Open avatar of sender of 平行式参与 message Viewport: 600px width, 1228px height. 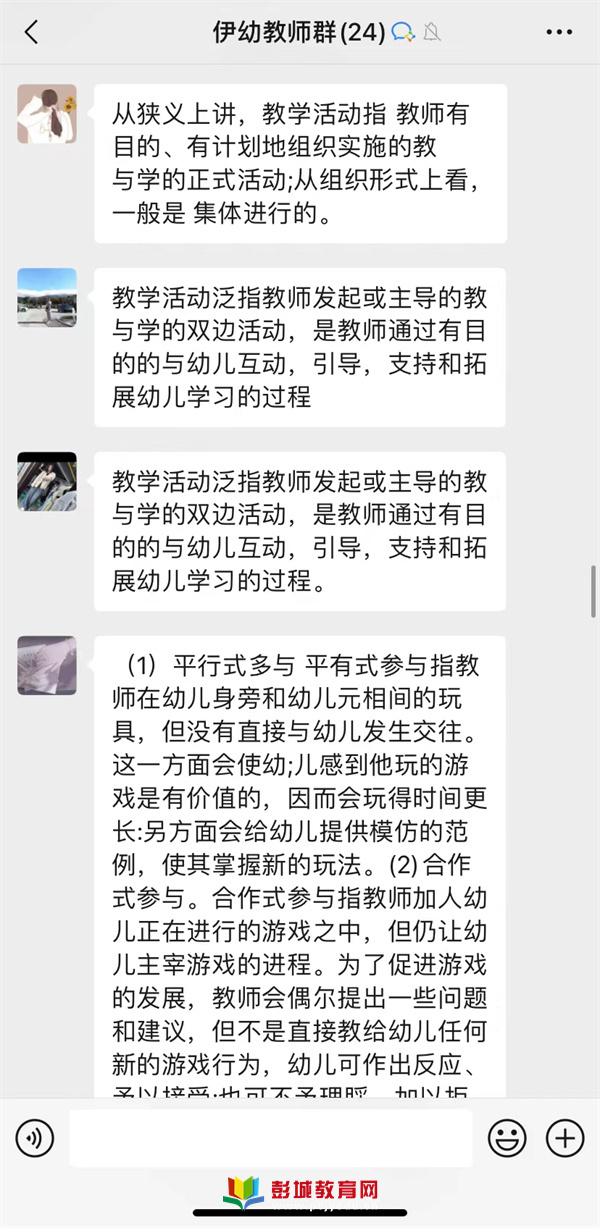[x=47, y=665]
